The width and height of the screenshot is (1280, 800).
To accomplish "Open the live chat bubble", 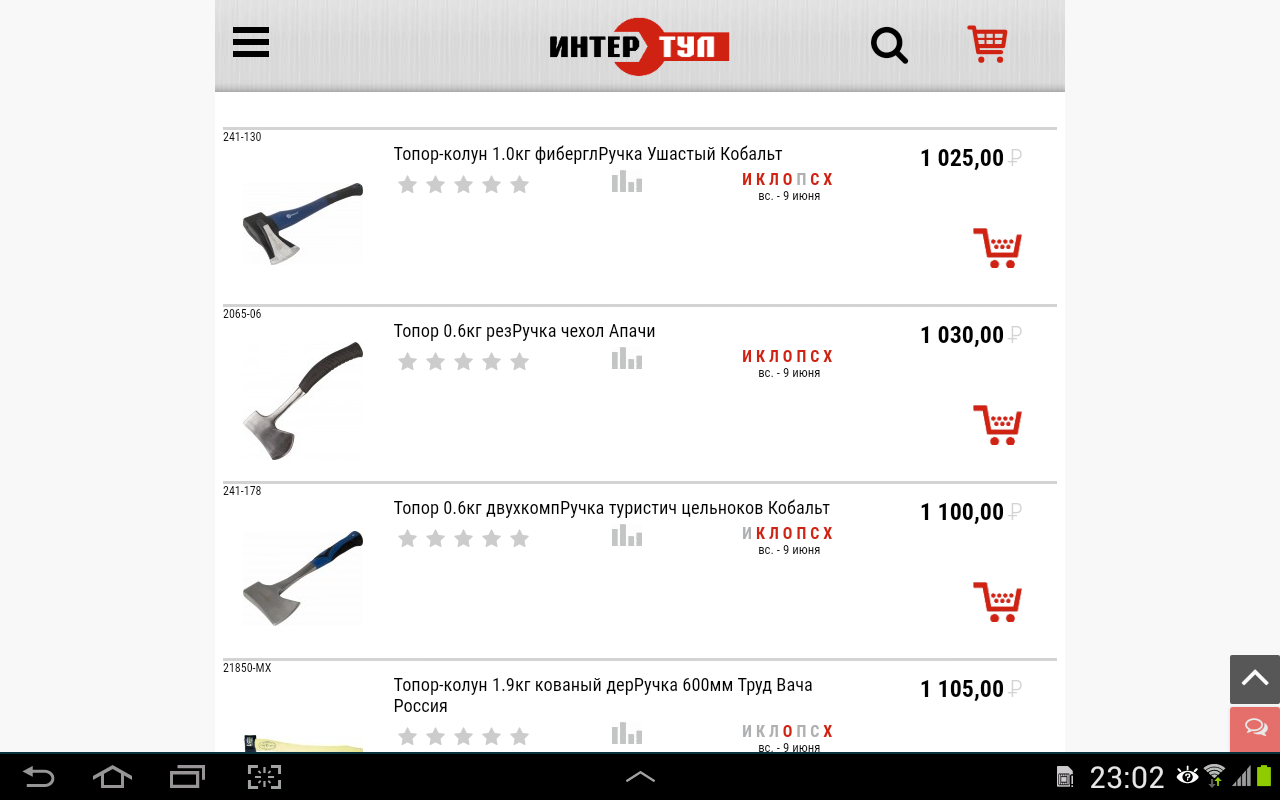I will coord(1255,728).
